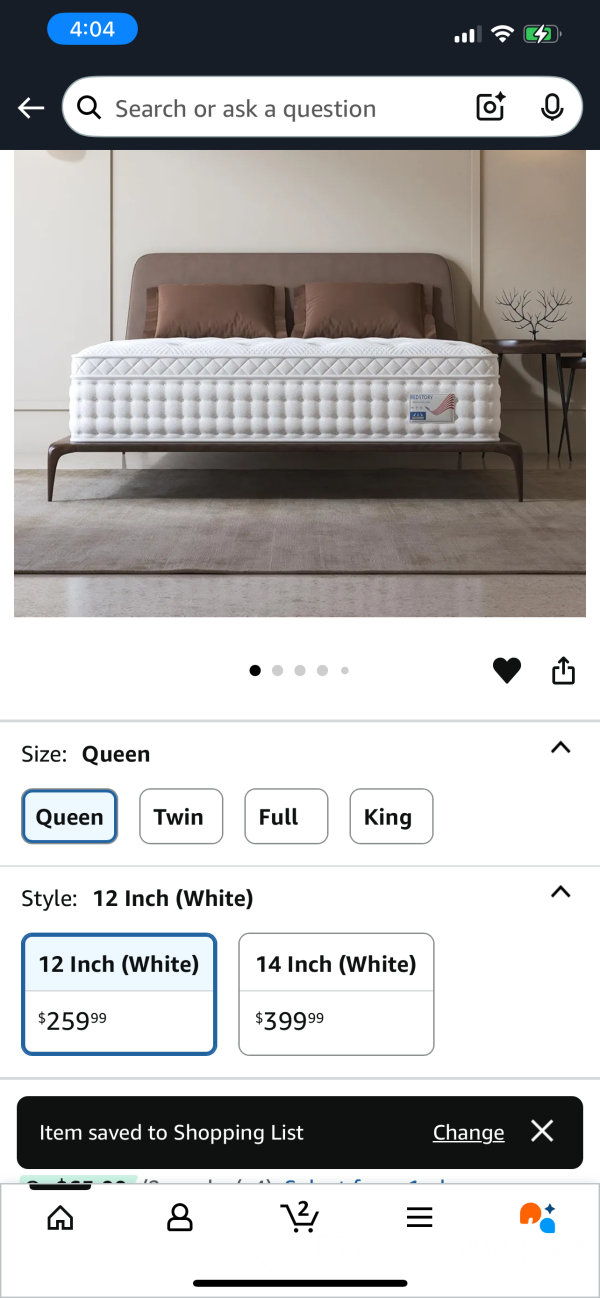Share this mattress listing
This screenshot has height=1298, width=600.
click(564, 670)
